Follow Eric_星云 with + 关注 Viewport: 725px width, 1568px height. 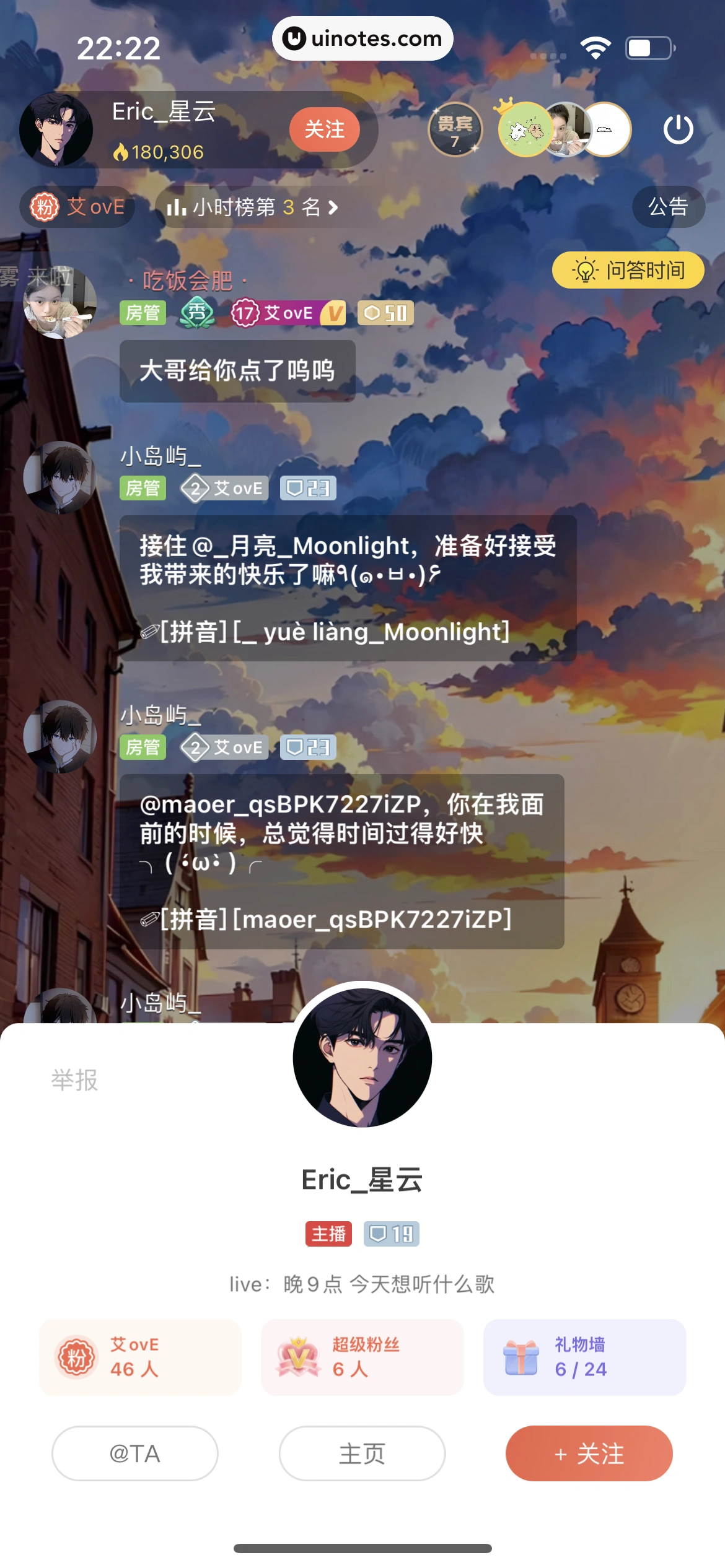(589, 1453)
